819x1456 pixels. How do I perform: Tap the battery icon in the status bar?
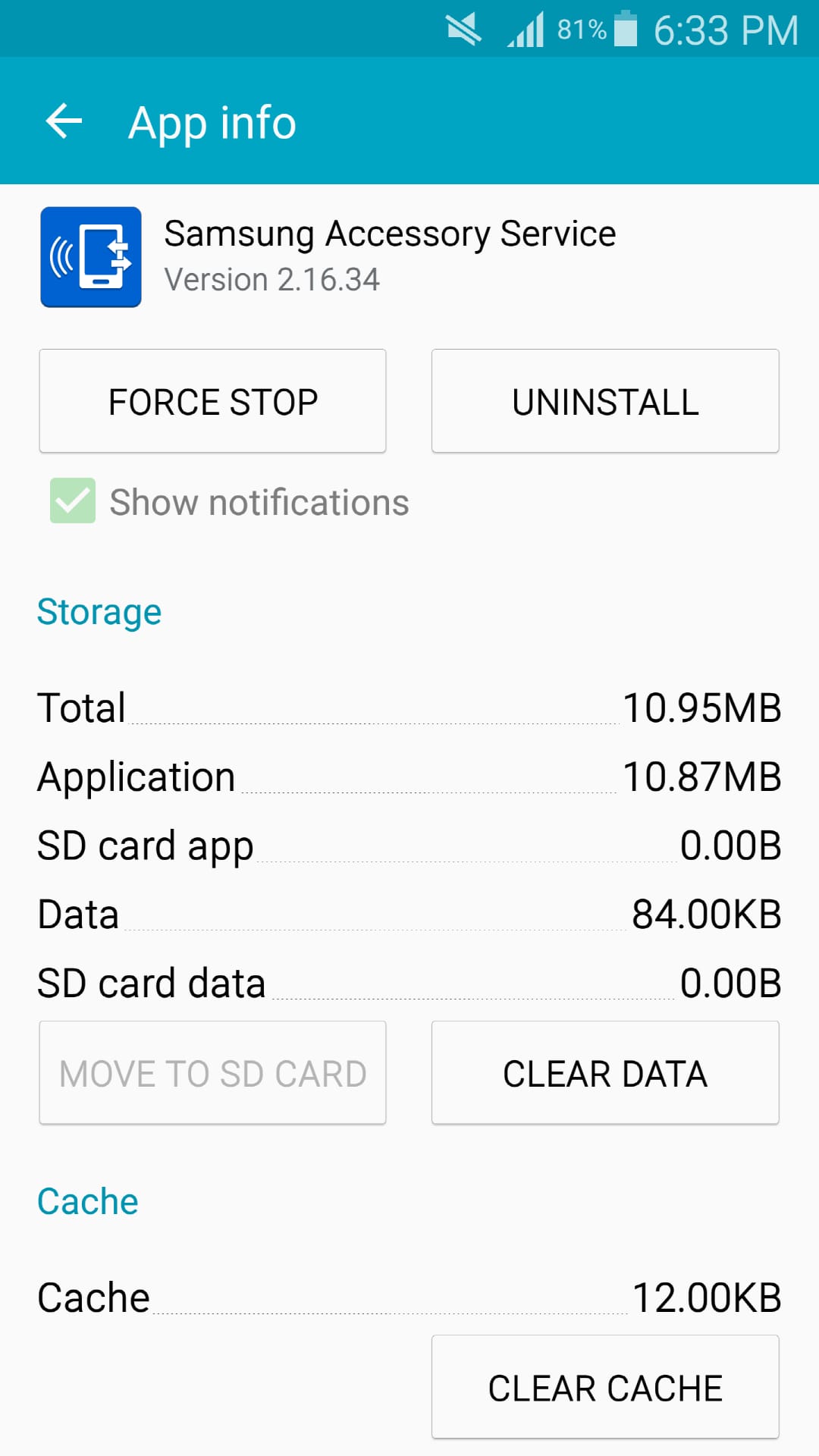623,29
